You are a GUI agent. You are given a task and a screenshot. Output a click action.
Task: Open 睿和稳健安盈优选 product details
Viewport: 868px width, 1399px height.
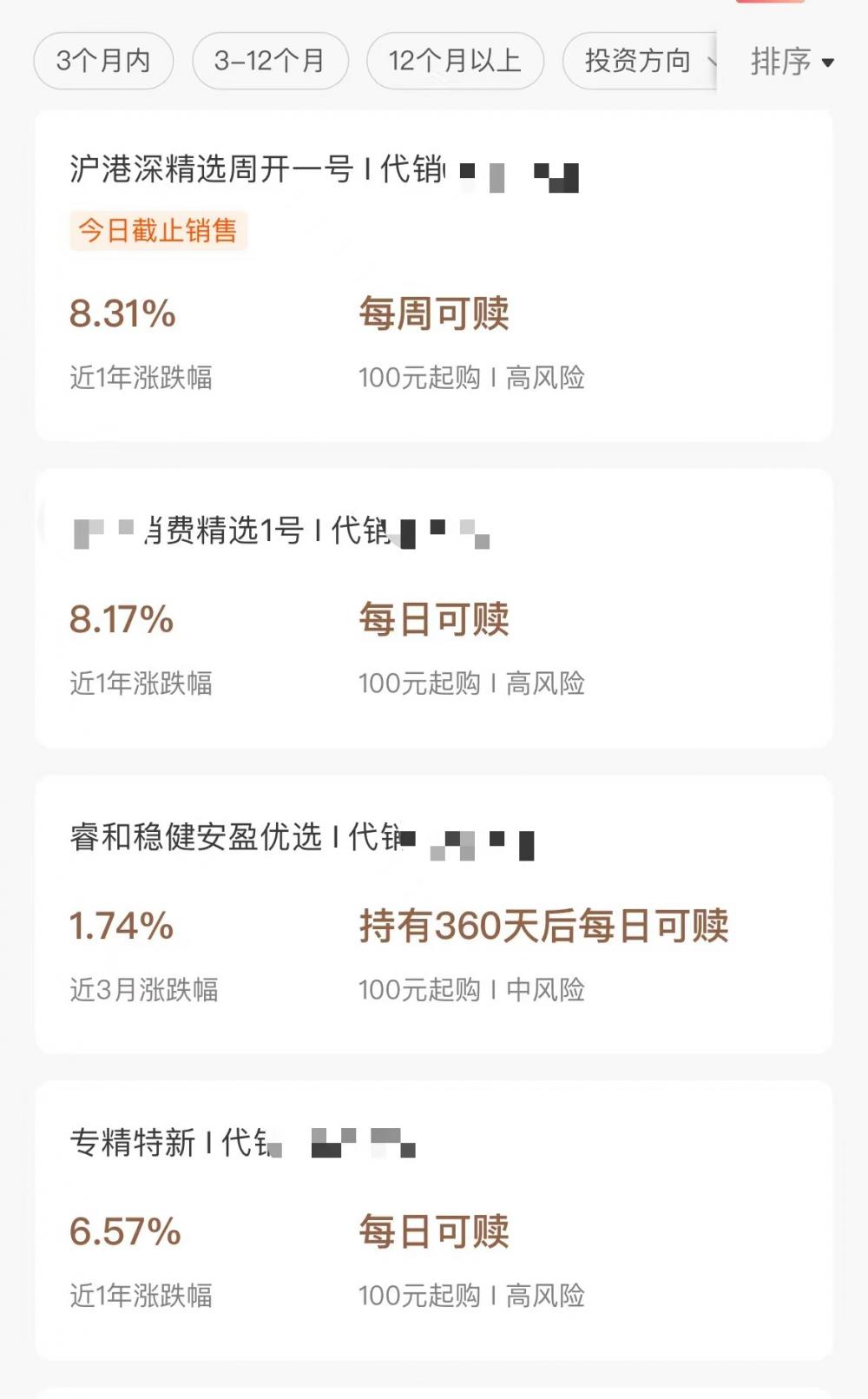click(433, 914)
